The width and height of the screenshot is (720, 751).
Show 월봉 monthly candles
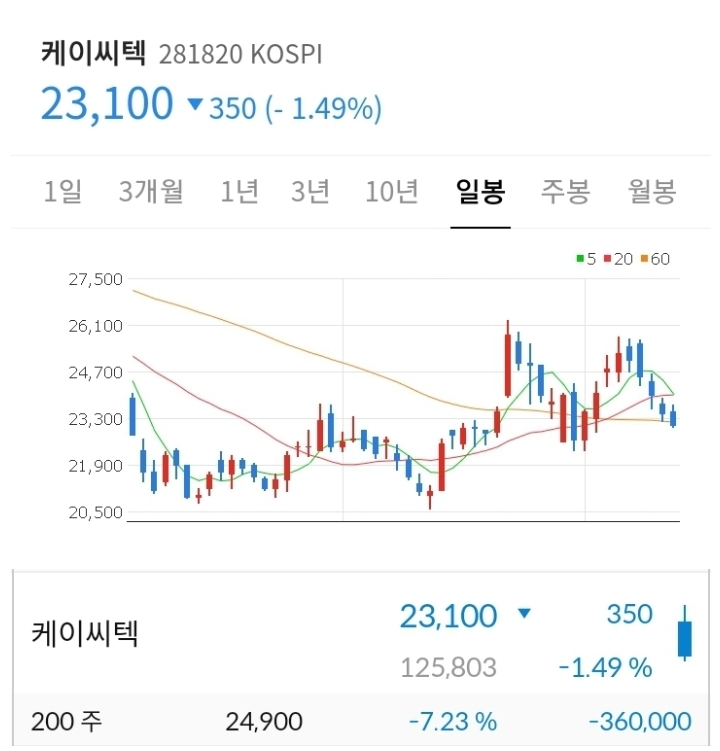652,191
